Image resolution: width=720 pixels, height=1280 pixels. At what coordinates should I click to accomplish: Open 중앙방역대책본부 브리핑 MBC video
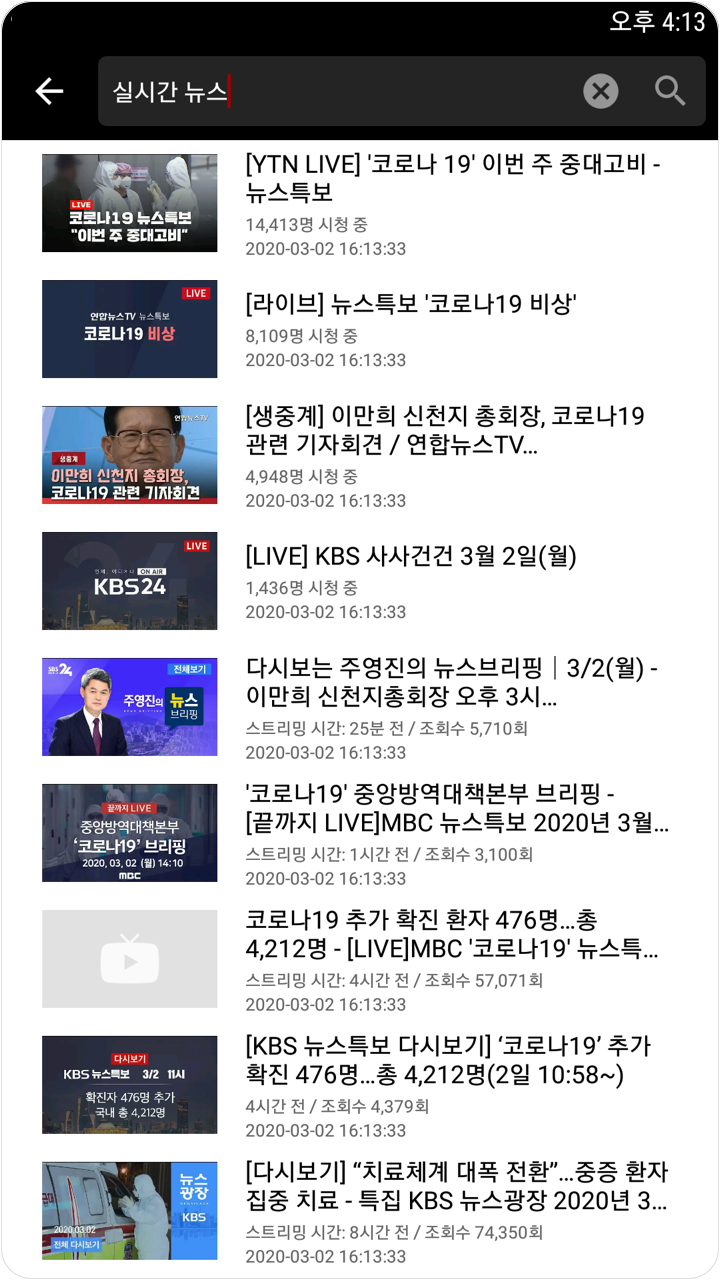(360, 833)
